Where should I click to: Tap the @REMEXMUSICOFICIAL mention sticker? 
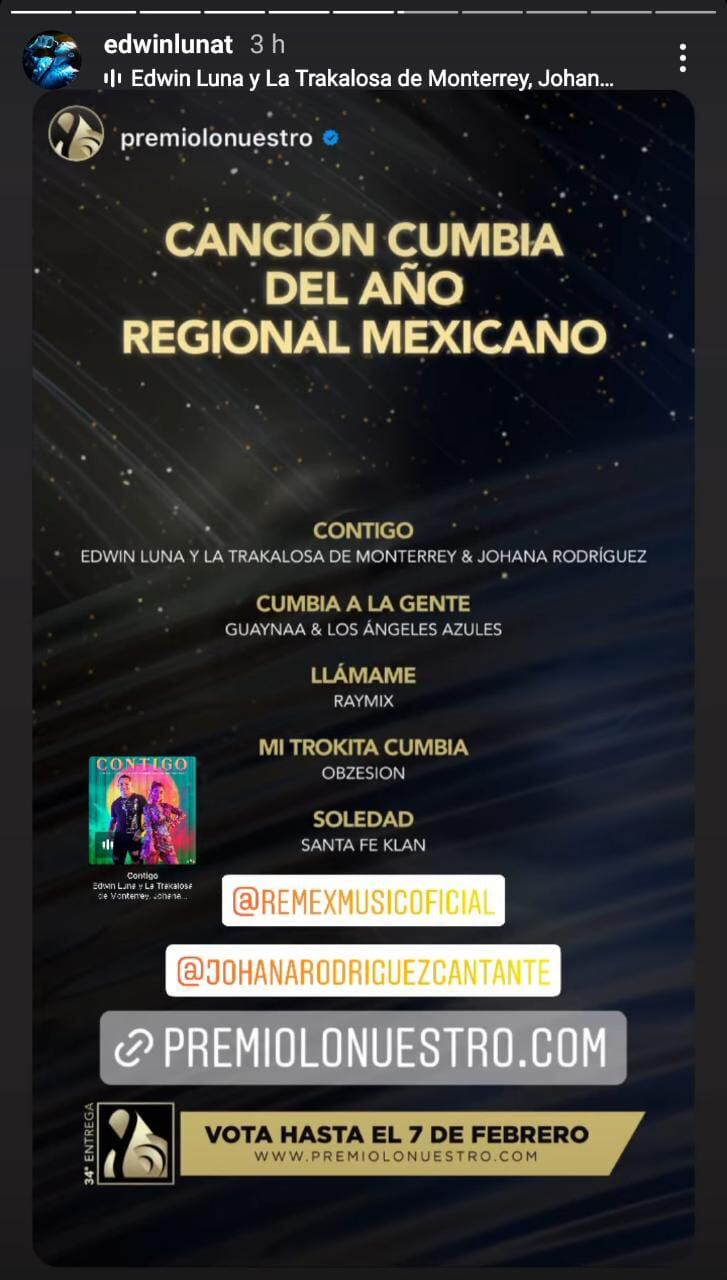(363, 901)
